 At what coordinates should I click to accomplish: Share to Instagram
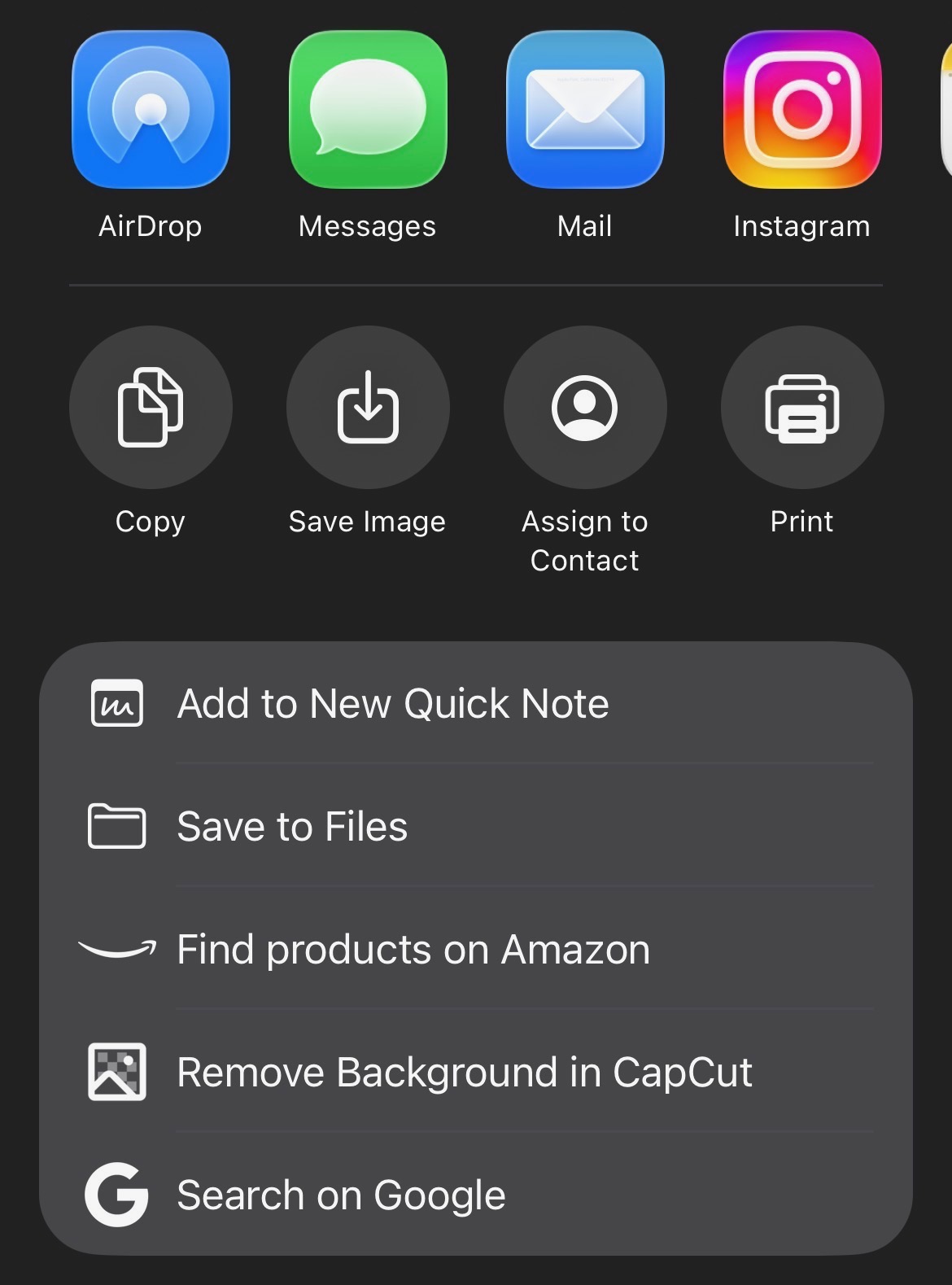click(802, 110)
